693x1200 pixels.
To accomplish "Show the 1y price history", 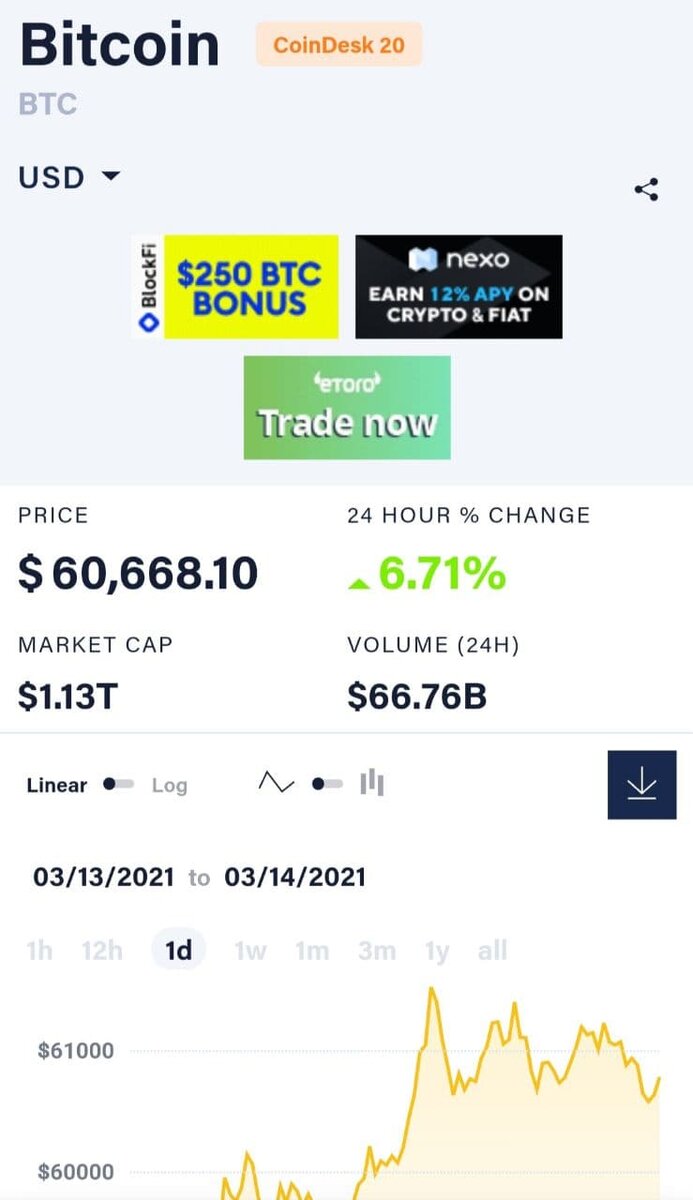I will click(x=437, y=950).
